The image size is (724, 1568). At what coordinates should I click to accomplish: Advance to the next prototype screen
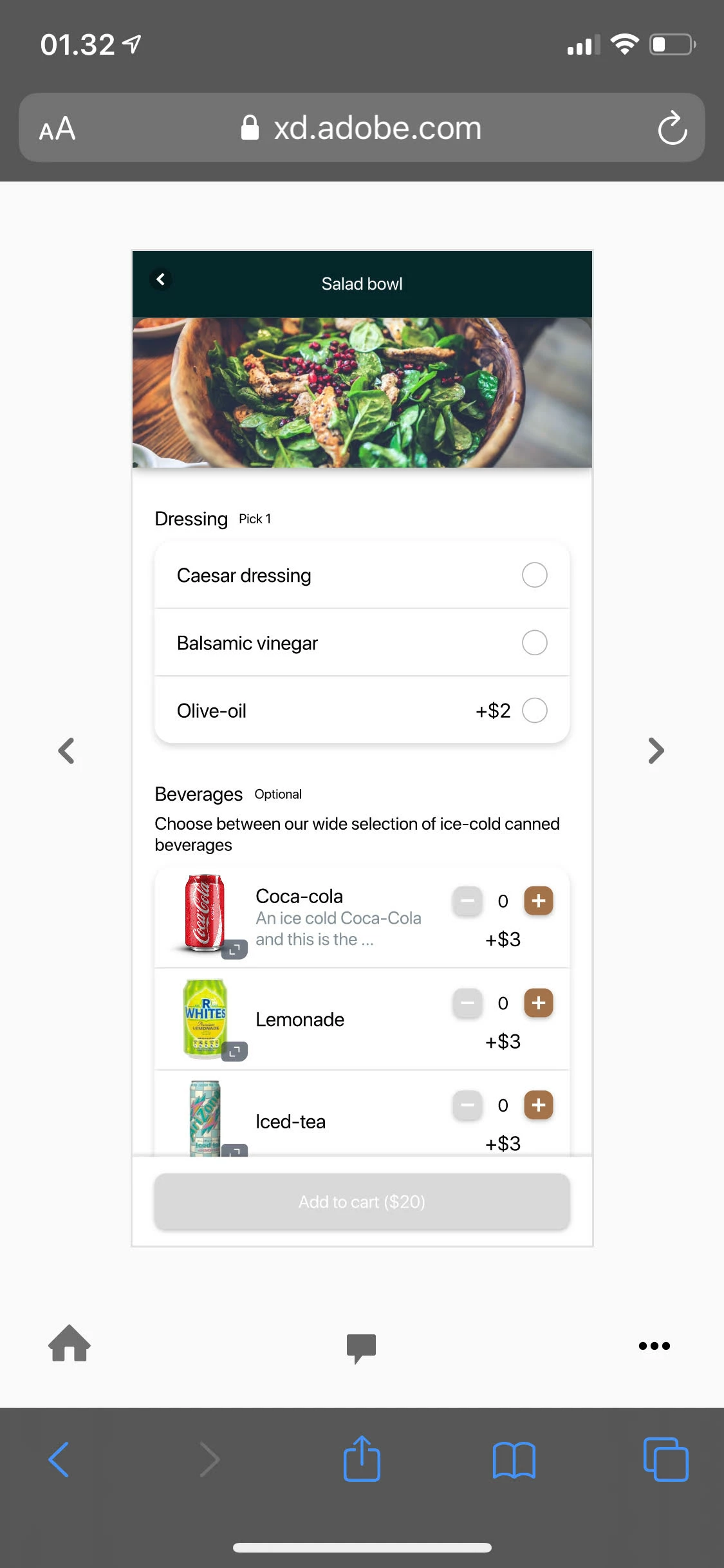656,751
